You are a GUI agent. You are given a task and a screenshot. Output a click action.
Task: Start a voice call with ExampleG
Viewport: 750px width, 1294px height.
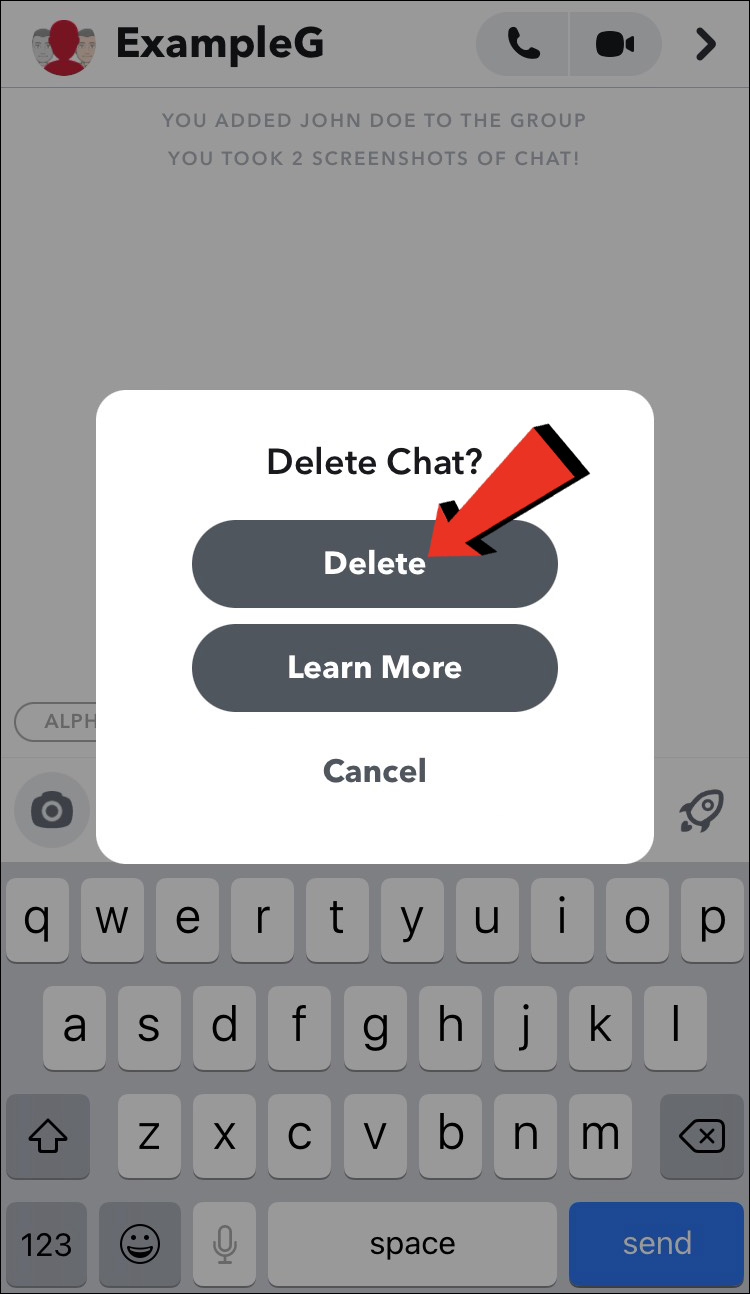coord(523,44)
